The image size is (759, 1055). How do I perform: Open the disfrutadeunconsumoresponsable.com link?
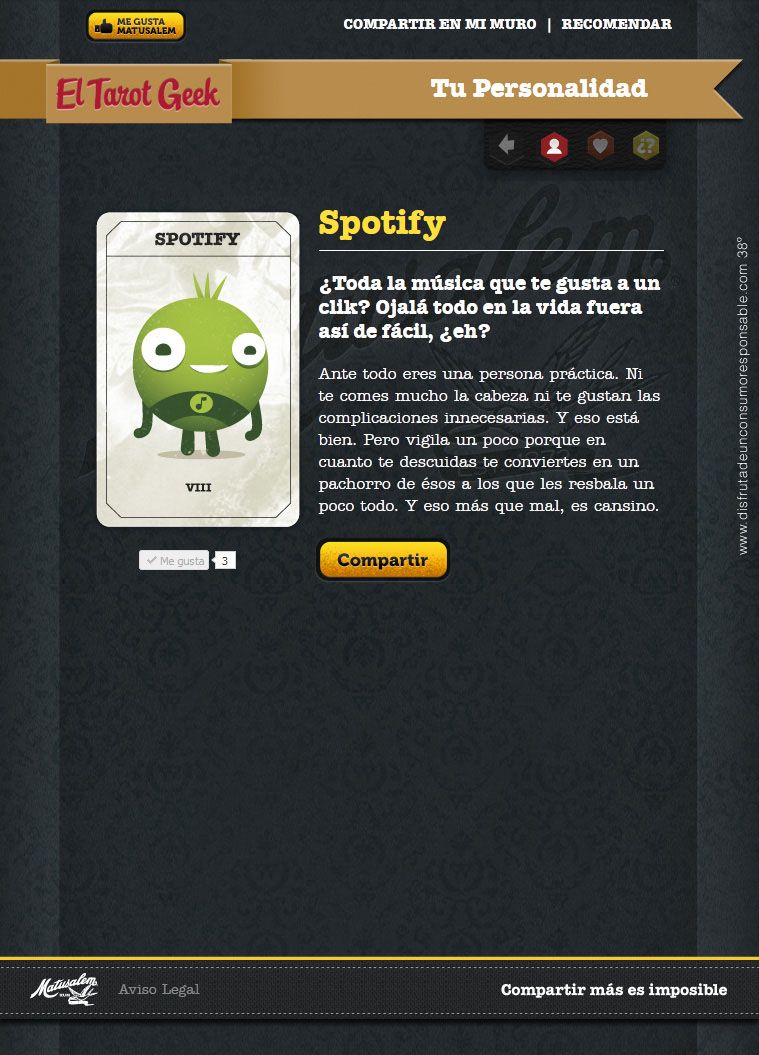coord(742,397)
